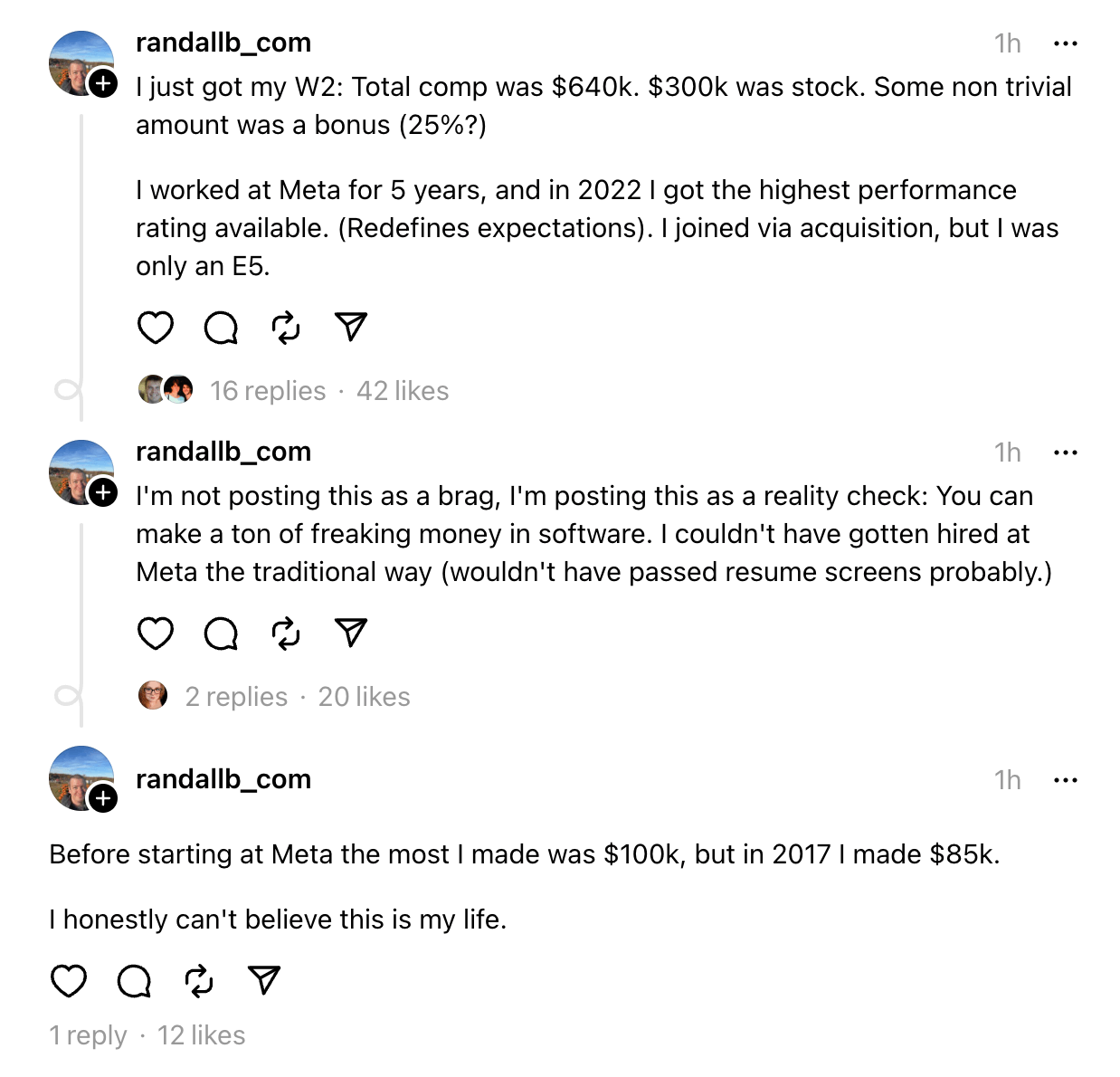Screen dimensions: 1120x1077
Task: Like the 'not posting this as a brag' post
Action: click(x=156, y=634)
